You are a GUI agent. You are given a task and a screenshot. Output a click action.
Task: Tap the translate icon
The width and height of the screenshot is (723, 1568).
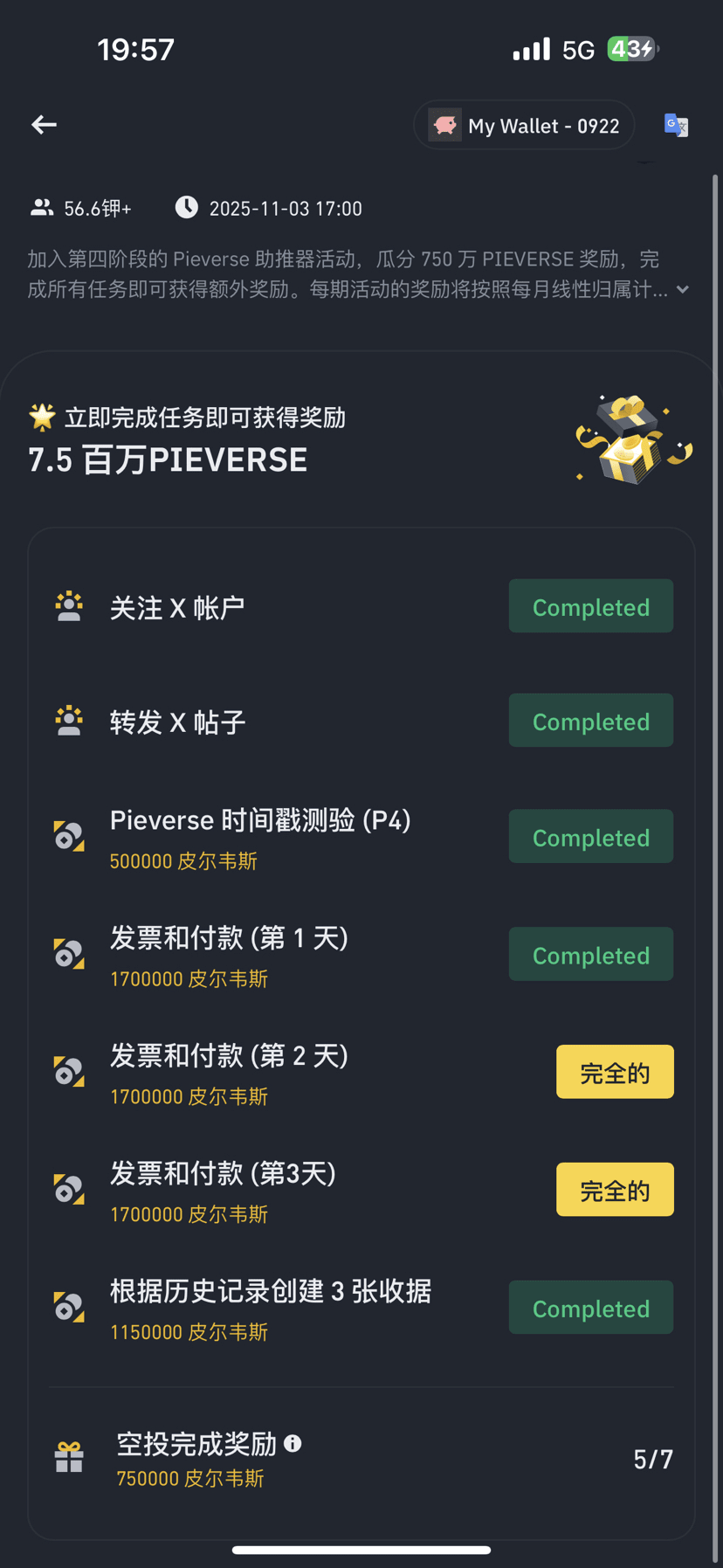coord(676,125)
